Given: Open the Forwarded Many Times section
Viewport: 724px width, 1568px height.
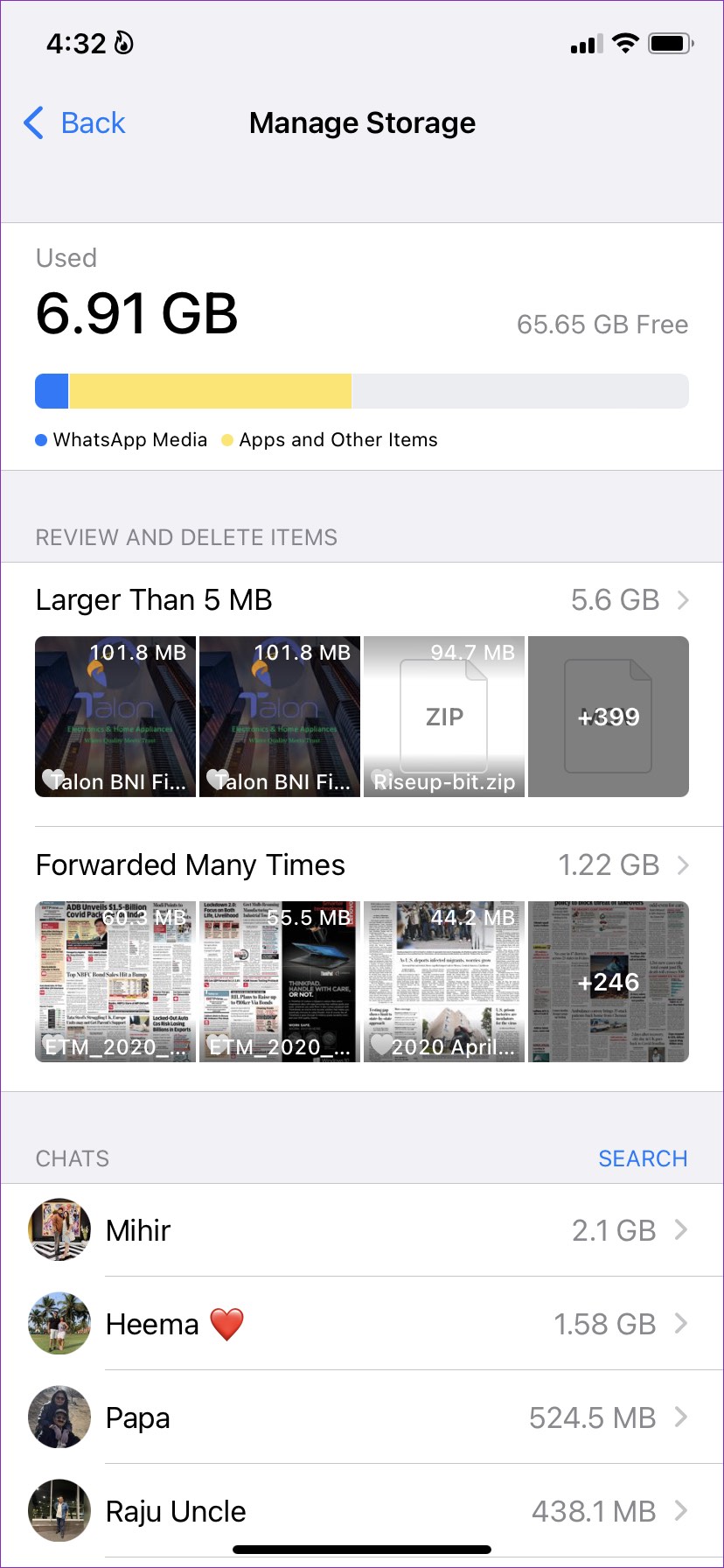Looking at the screenshot, I should click(x=362, y=865).
